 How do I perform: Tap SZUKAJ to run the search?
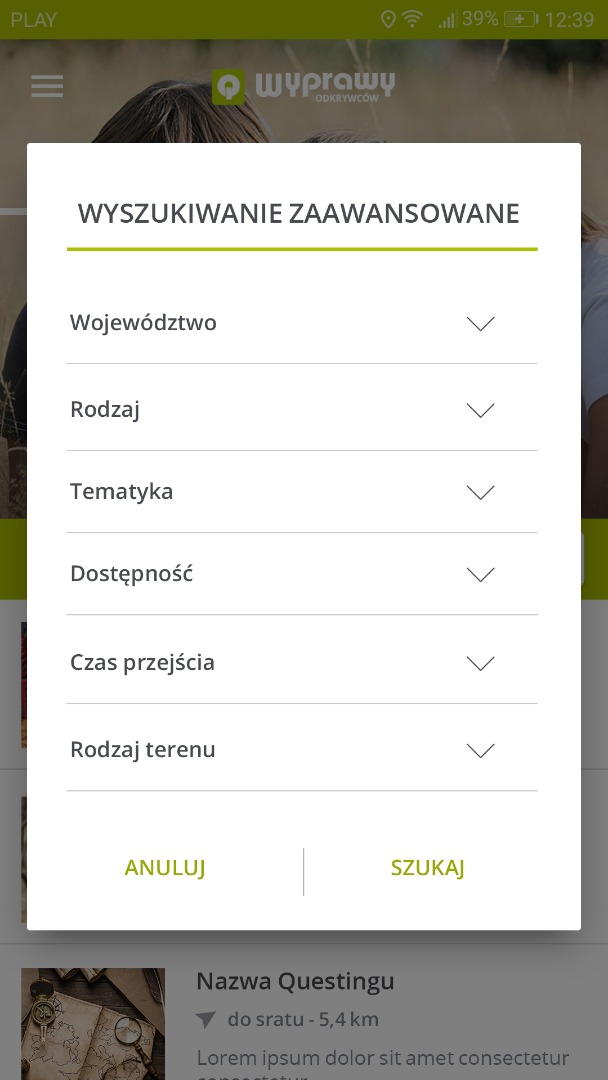click(428, 868)
